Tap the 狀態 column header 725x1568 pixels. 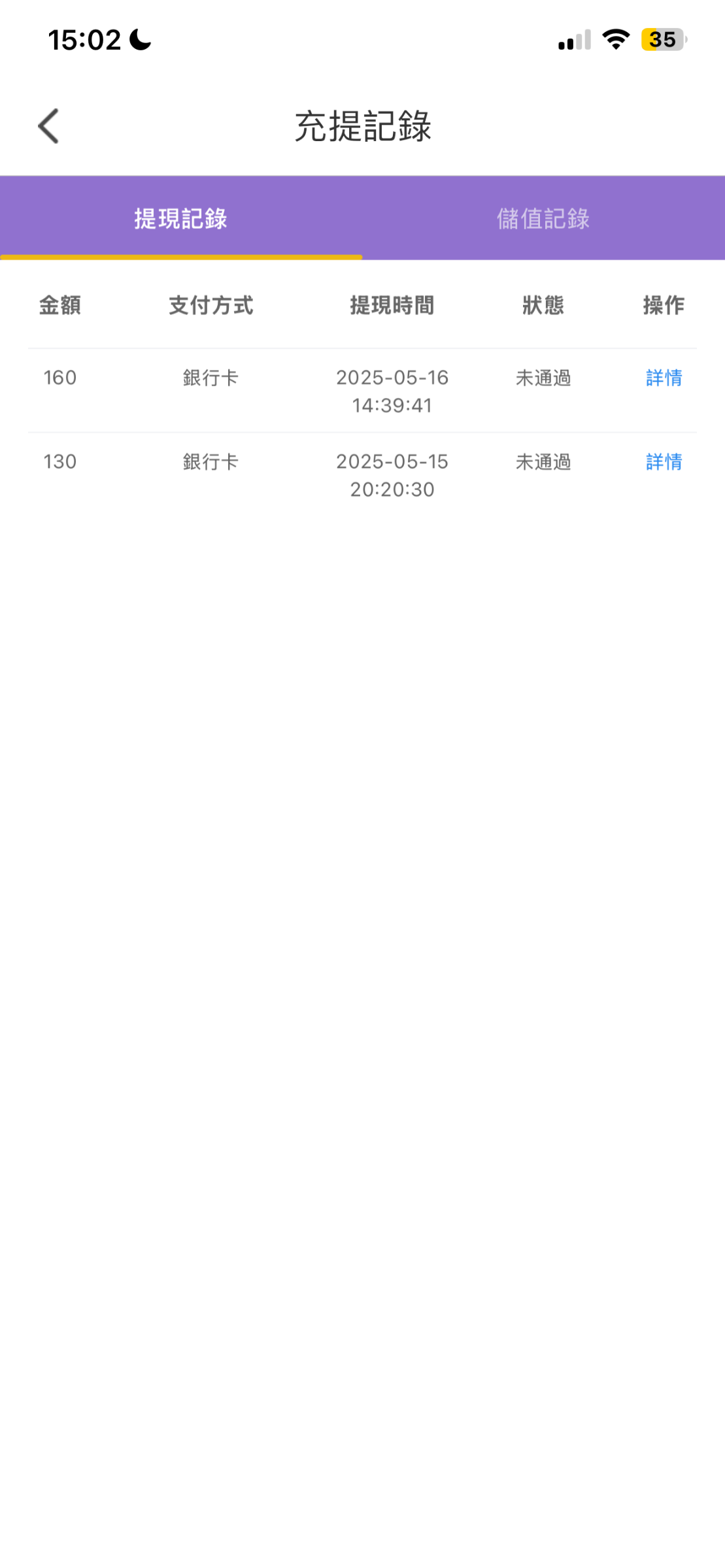click(x=543, y=305)
